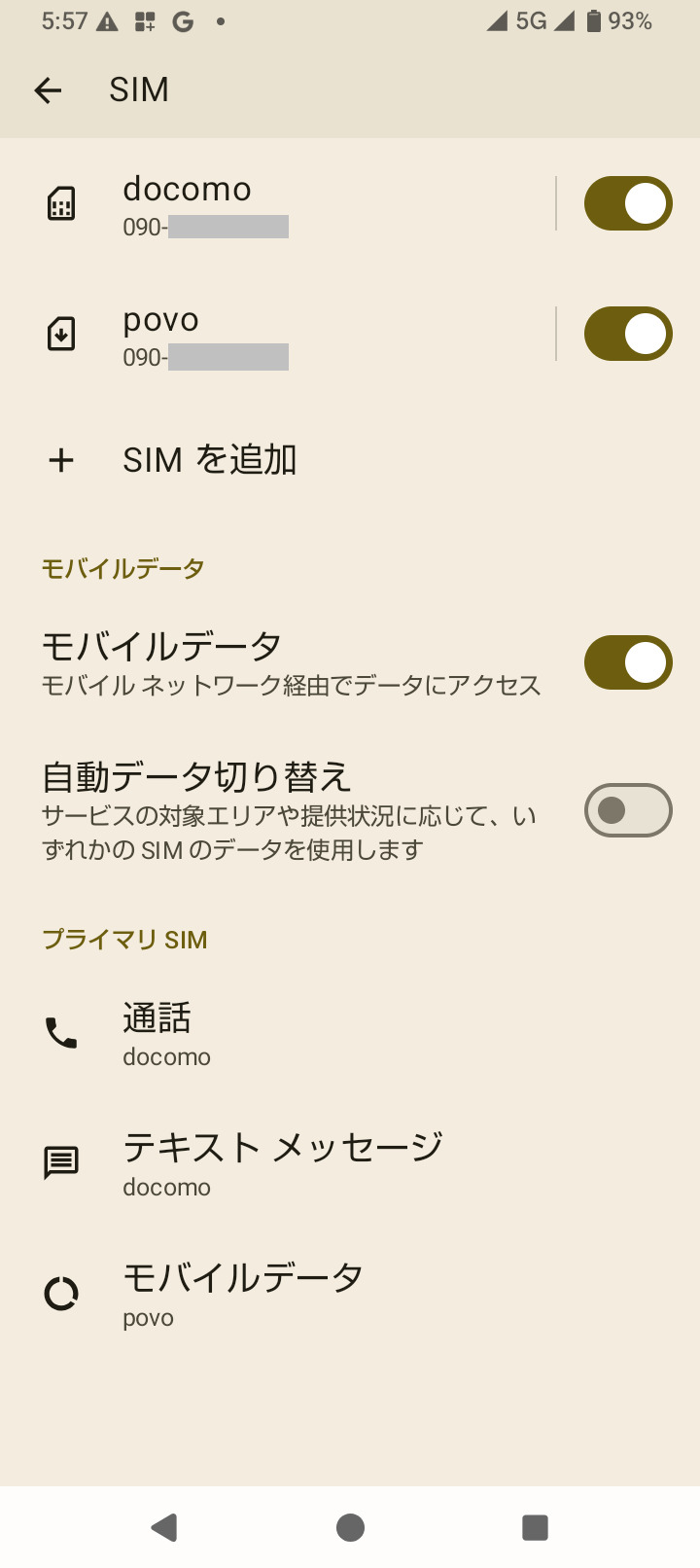Viewport: 700px width, 1568px height.
Task: Open recent apps from navigation bar
Action: tap(535, 1527)
